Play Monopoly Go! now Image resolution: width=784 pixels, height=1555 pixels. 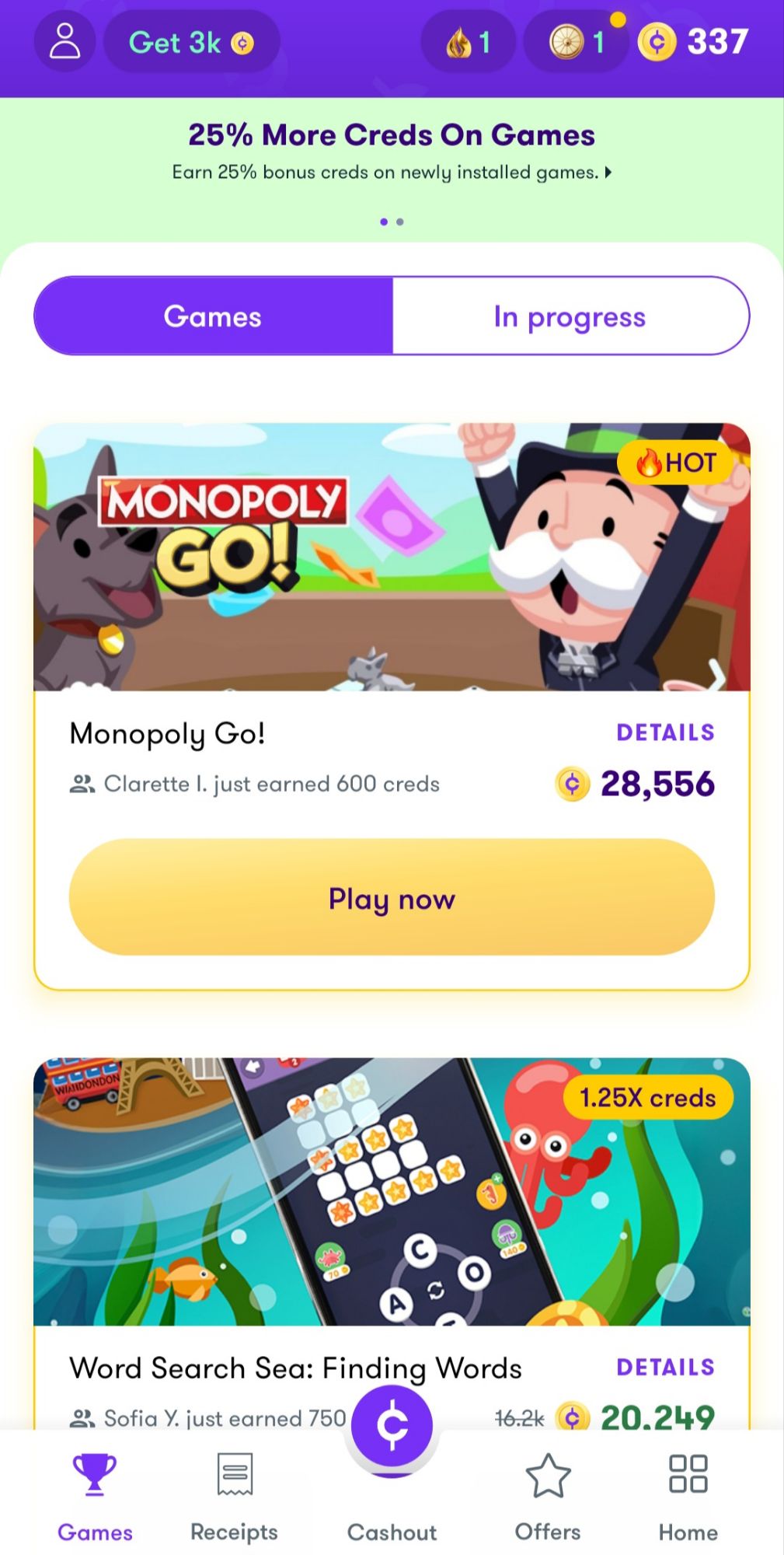[x=392, y=897]
